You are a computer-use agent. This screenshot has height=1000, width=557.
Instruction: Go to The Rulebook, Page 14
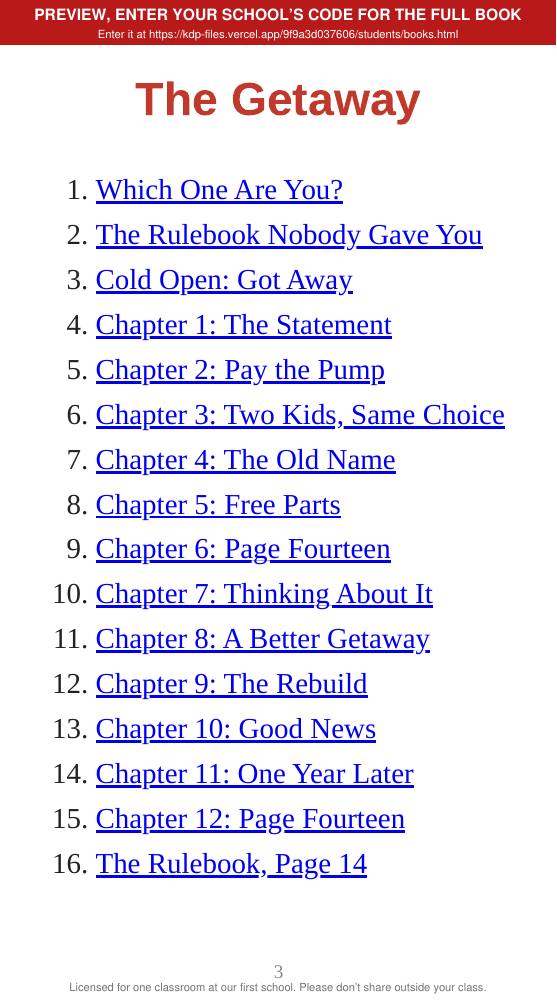pyautogui.click(x=231, y=864)
